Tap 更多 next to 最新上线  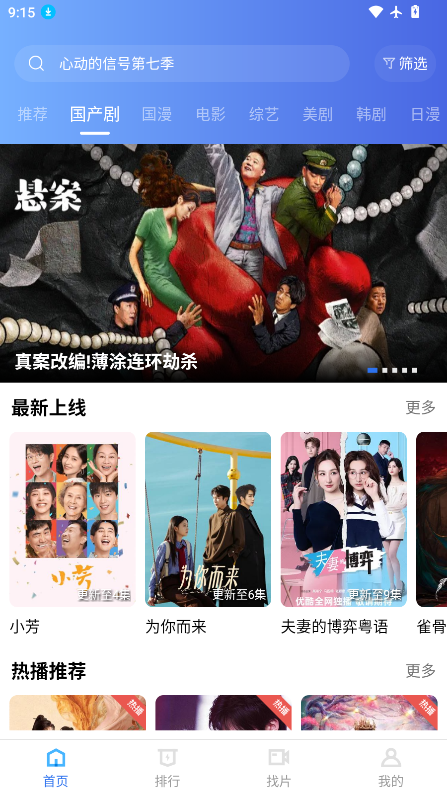pos(421,407)
